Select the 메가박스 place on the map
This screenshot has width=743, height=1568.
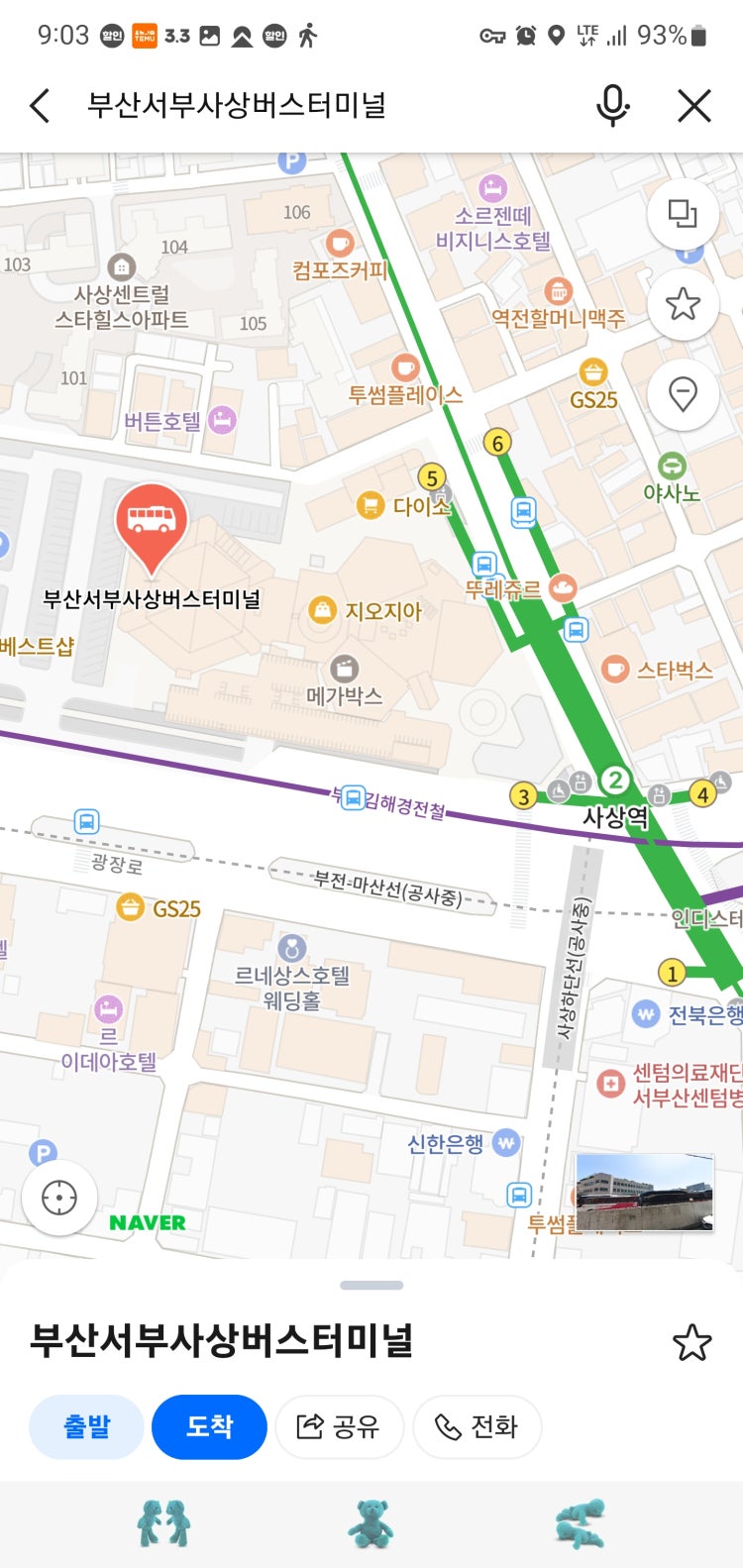[x=344, y=671]
